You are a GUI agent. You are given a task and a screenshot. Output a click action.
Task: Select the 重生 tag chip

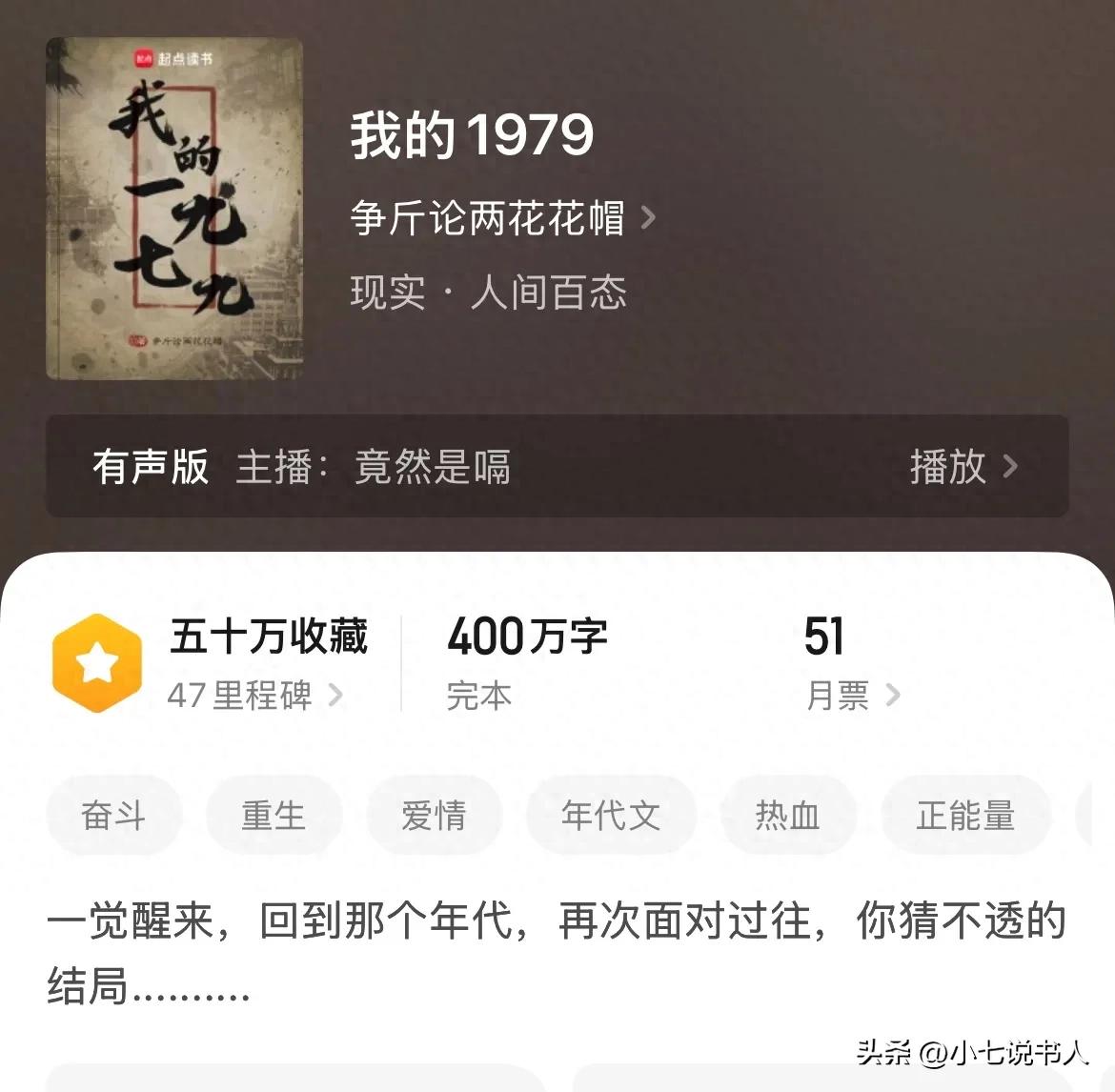pos(274,816)
